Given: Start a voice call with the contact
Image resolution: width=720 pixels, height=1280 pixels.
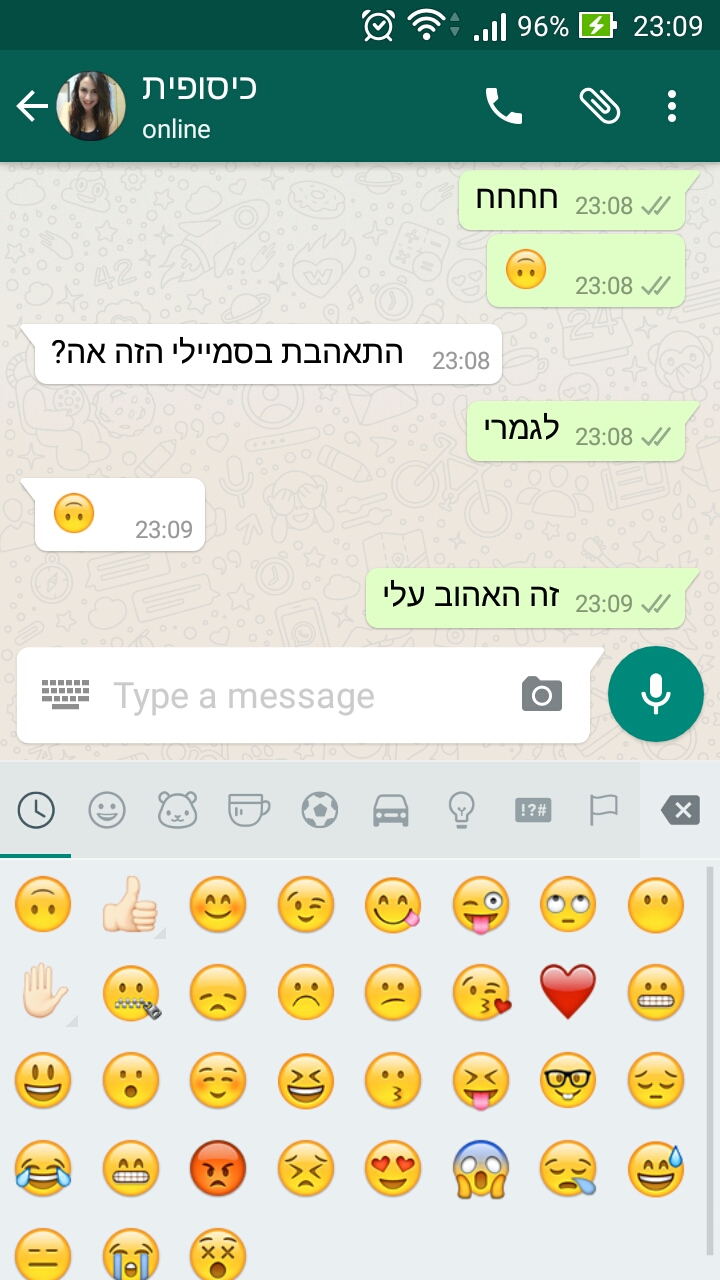Looking at the screenshot, I should click(504, 106).
